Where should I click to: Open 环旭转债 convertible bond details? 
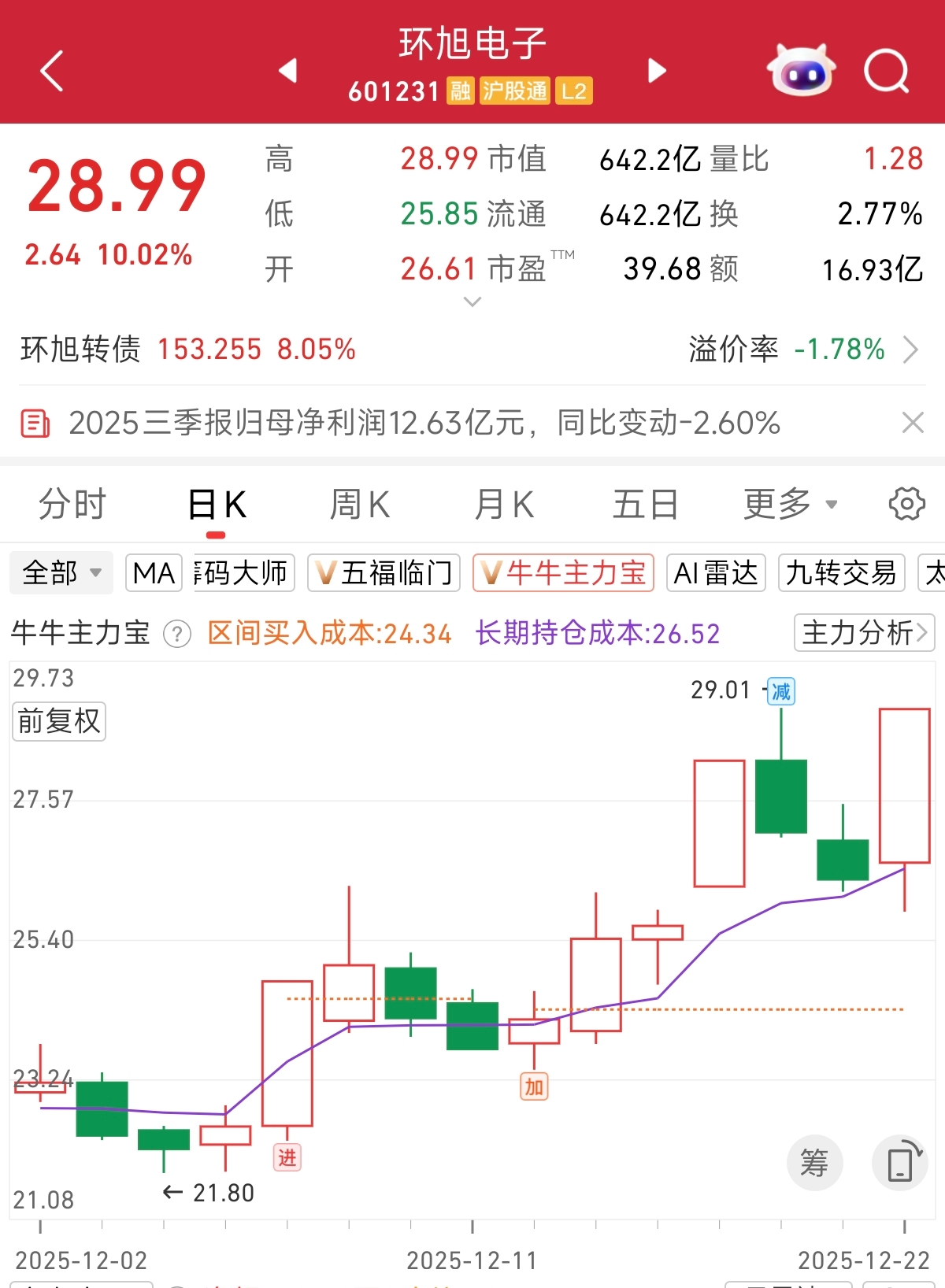(x=189, y=349)
